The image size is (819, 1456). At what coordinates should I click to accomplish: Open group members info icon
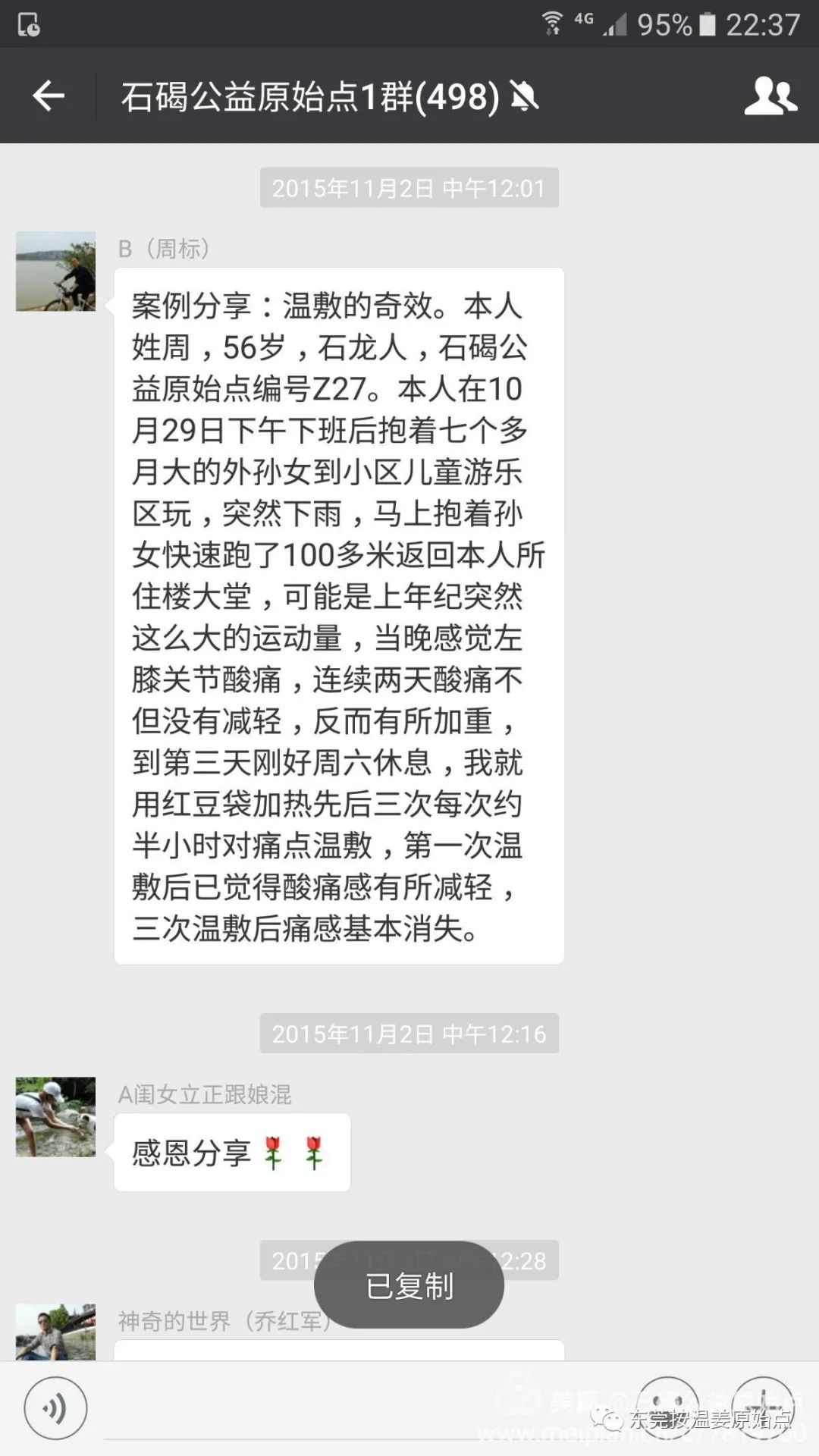pos(770,96)
